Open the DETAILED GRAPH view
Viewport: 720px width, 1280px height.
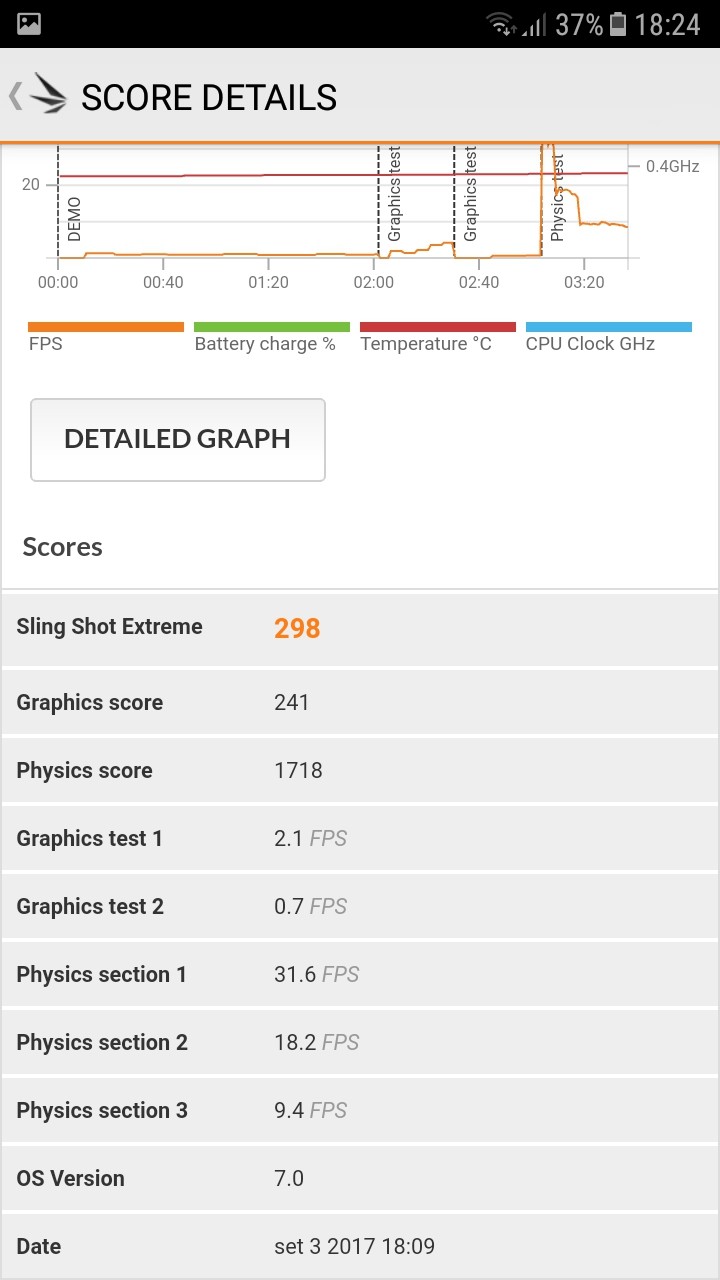[178, 440]
